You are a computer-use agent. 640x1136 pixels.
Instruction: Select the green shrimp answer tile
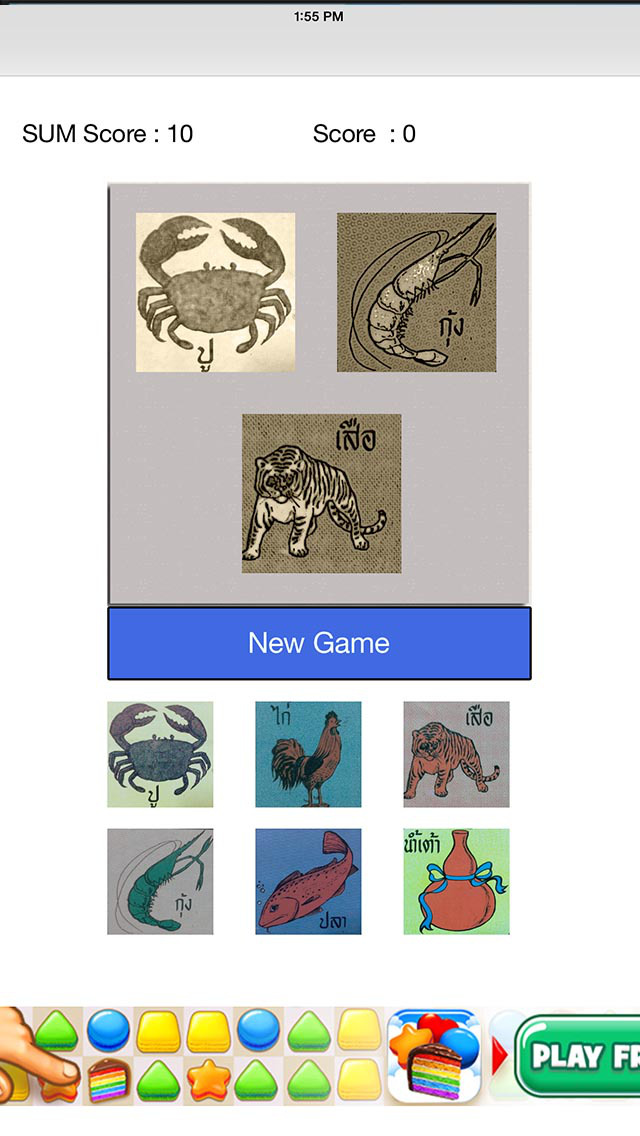tap(160, 881)
